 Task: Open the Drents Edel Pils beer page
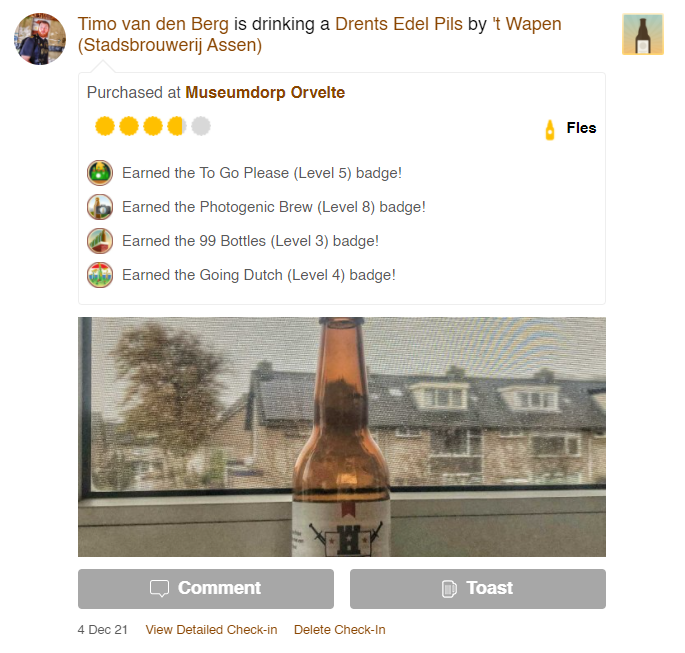pyautogui.click(x=398, y=25)
